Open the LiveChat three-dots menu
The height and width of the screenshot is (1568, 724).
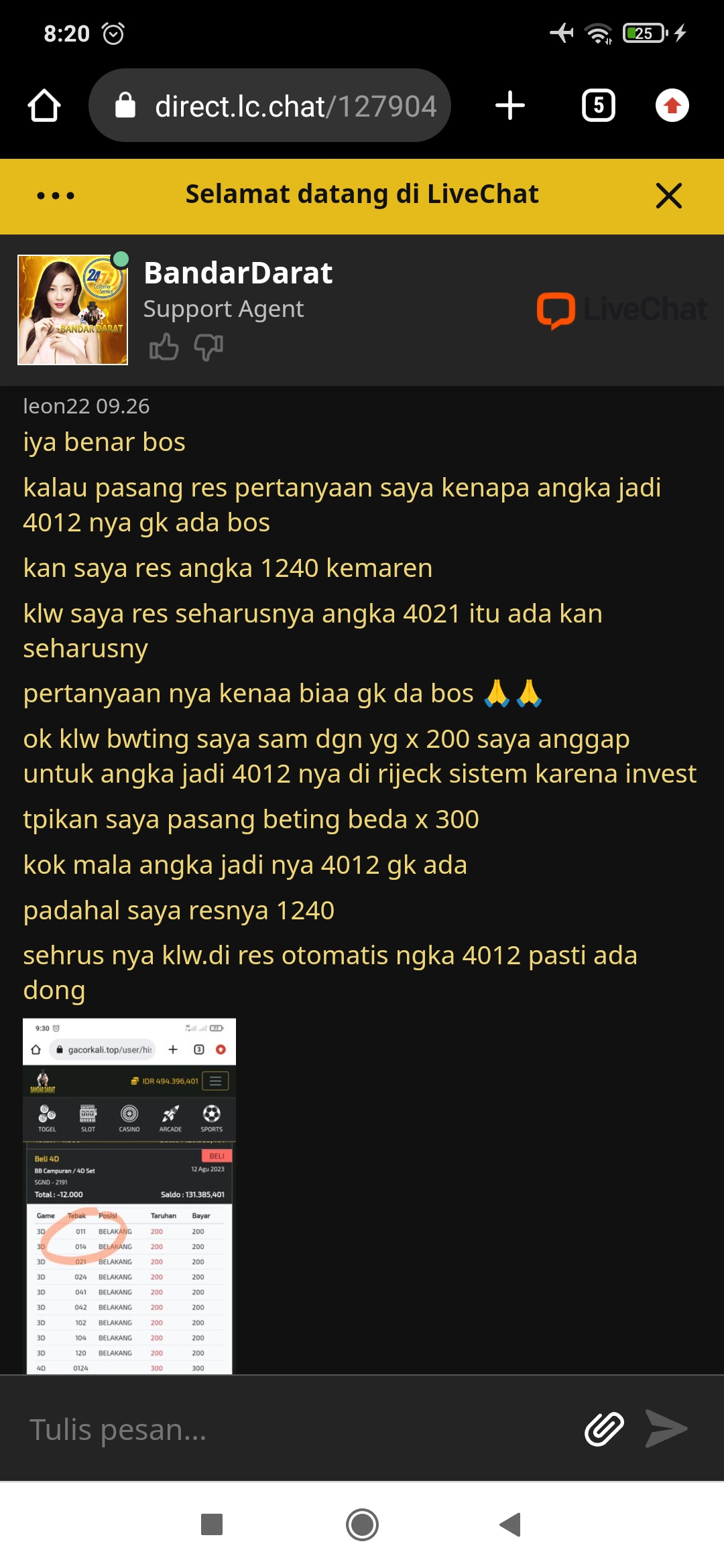coord(56,196)
